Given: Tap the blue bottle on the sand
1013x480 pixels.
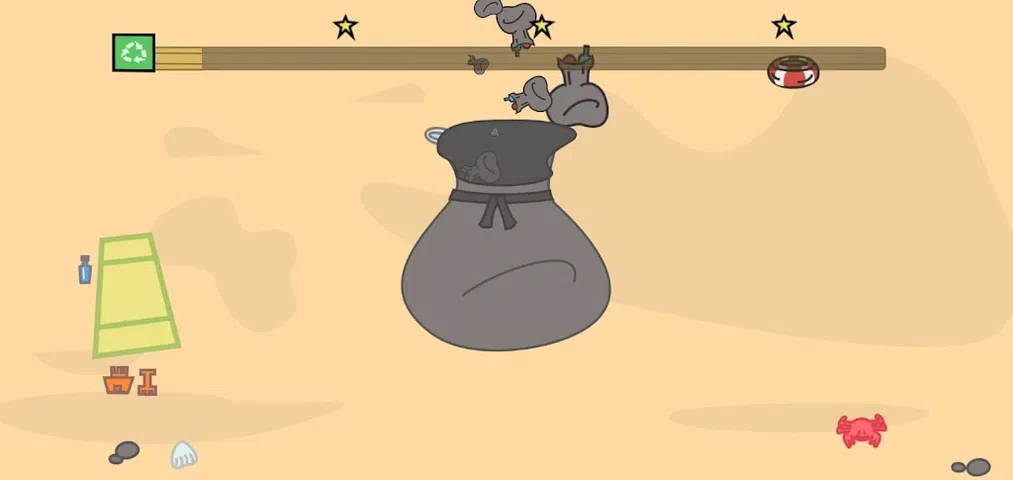Looking at the screenshot, I should click(85, 269).
